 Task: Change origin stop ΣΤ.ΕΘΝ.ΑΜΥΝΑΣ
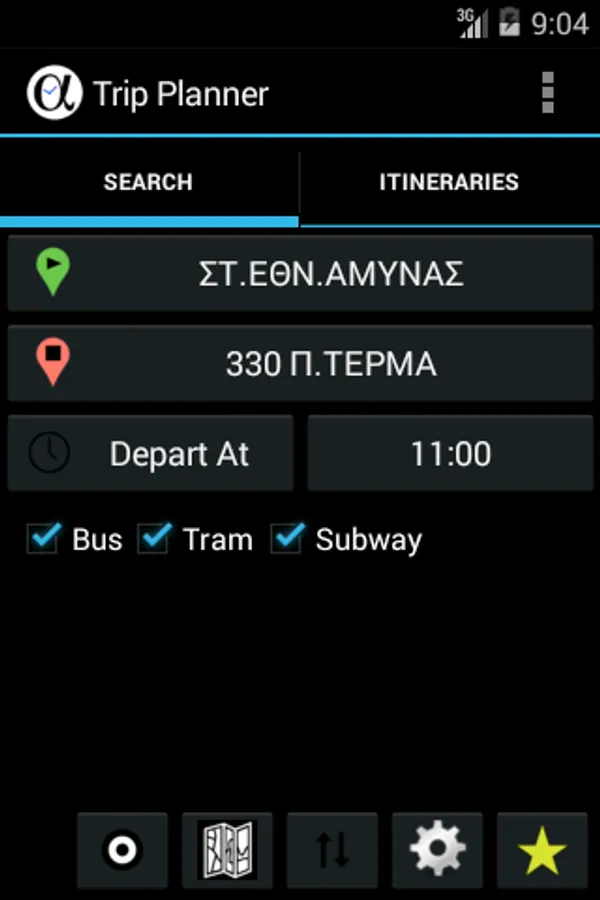(x=300, y=273)
